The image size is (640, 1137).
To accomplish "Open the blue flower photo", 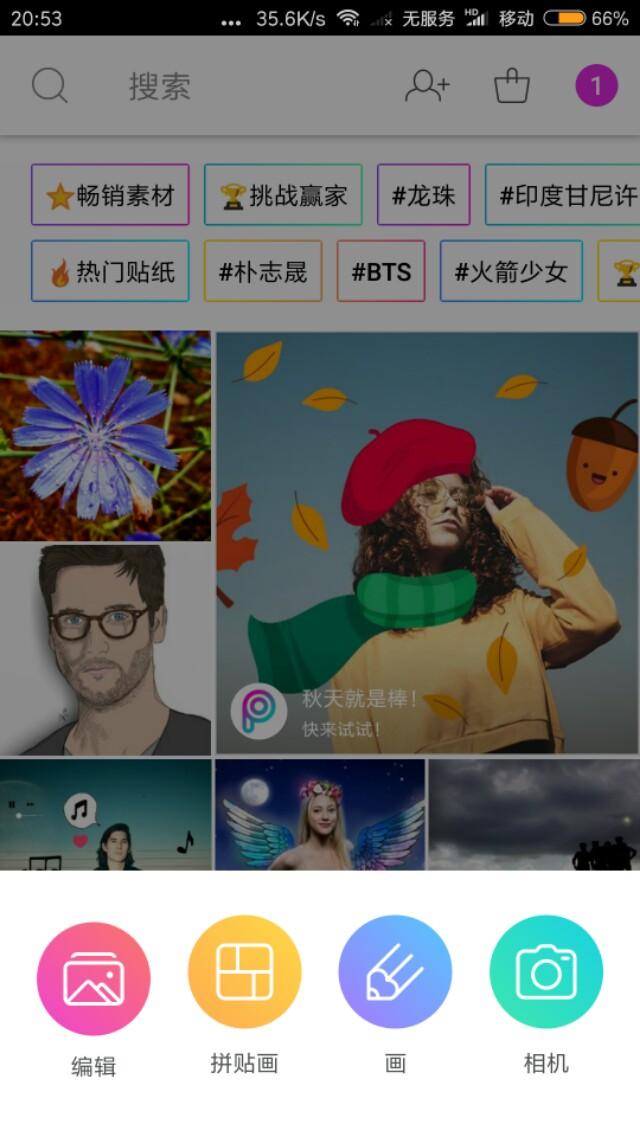I will coord(105,436).
